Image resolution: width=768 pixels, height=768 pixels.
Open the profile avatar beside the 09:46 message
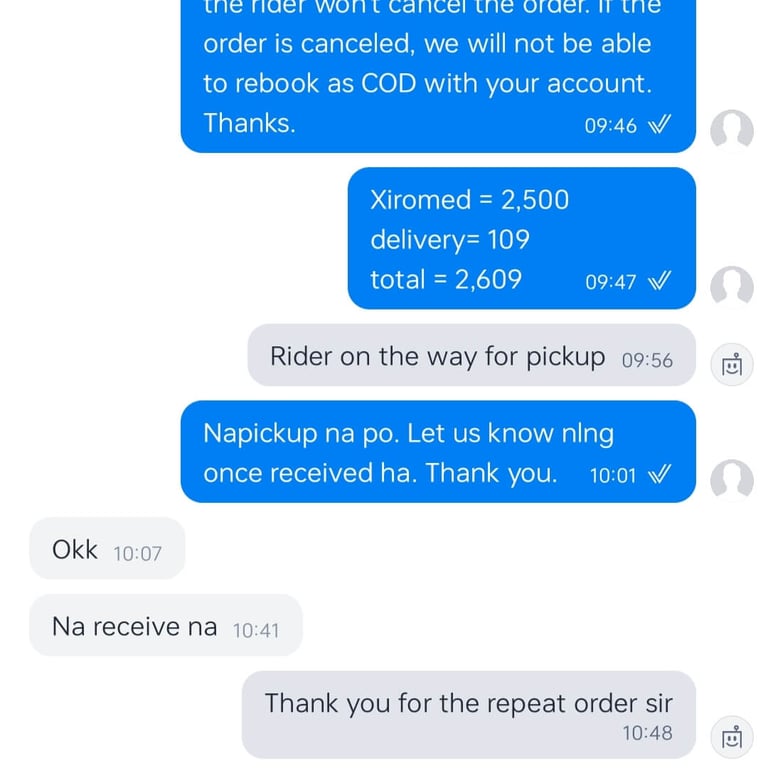coord(731,130)
